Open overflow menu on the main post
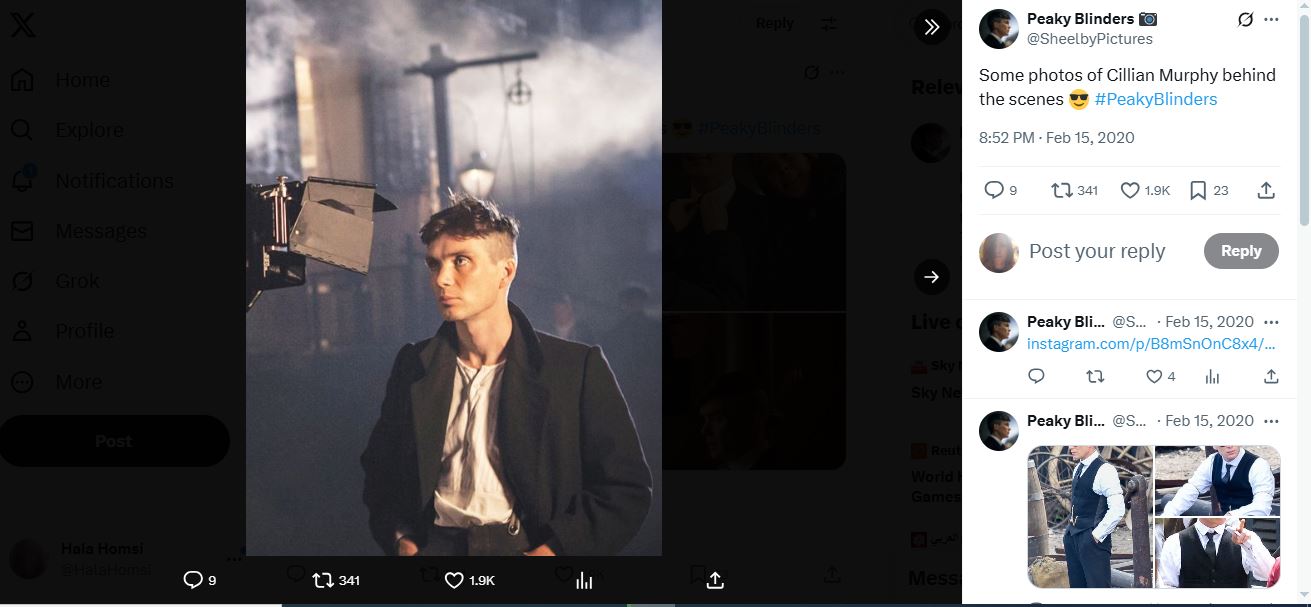Screen dimensions: 1311x607 coord(1272,19)
